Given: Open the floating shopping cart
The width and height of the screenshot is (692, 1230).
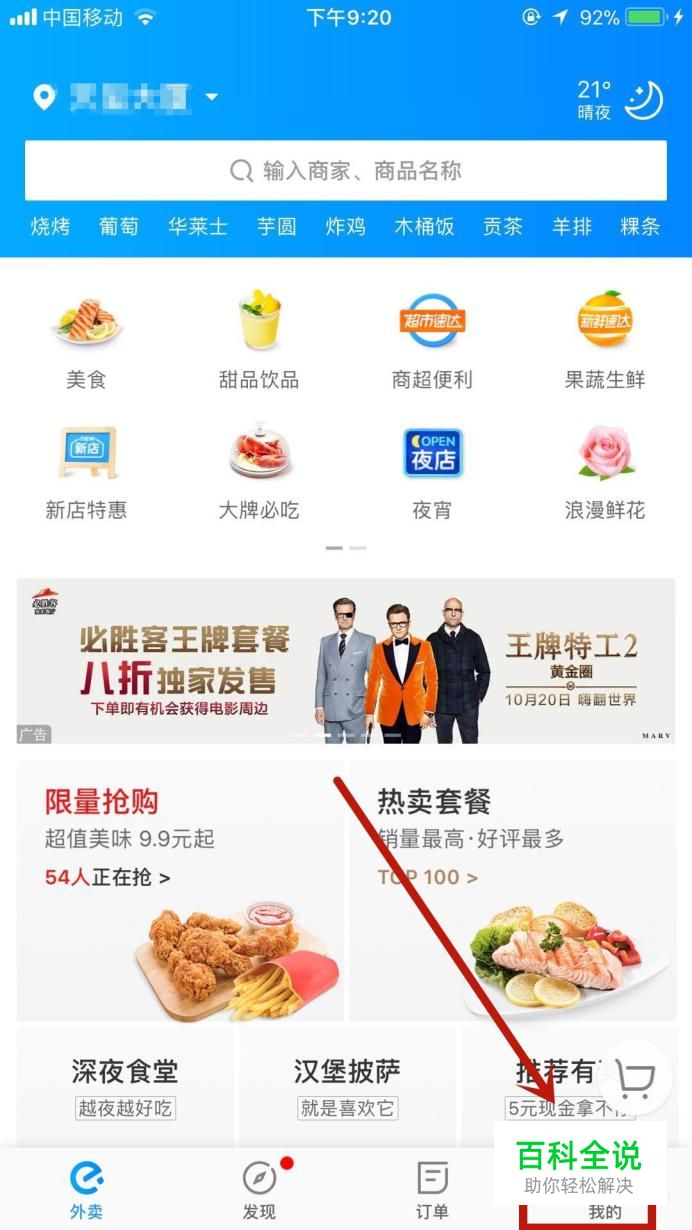Looking at the screenshot, I should pyautogui.click(x=635, y=1079).
